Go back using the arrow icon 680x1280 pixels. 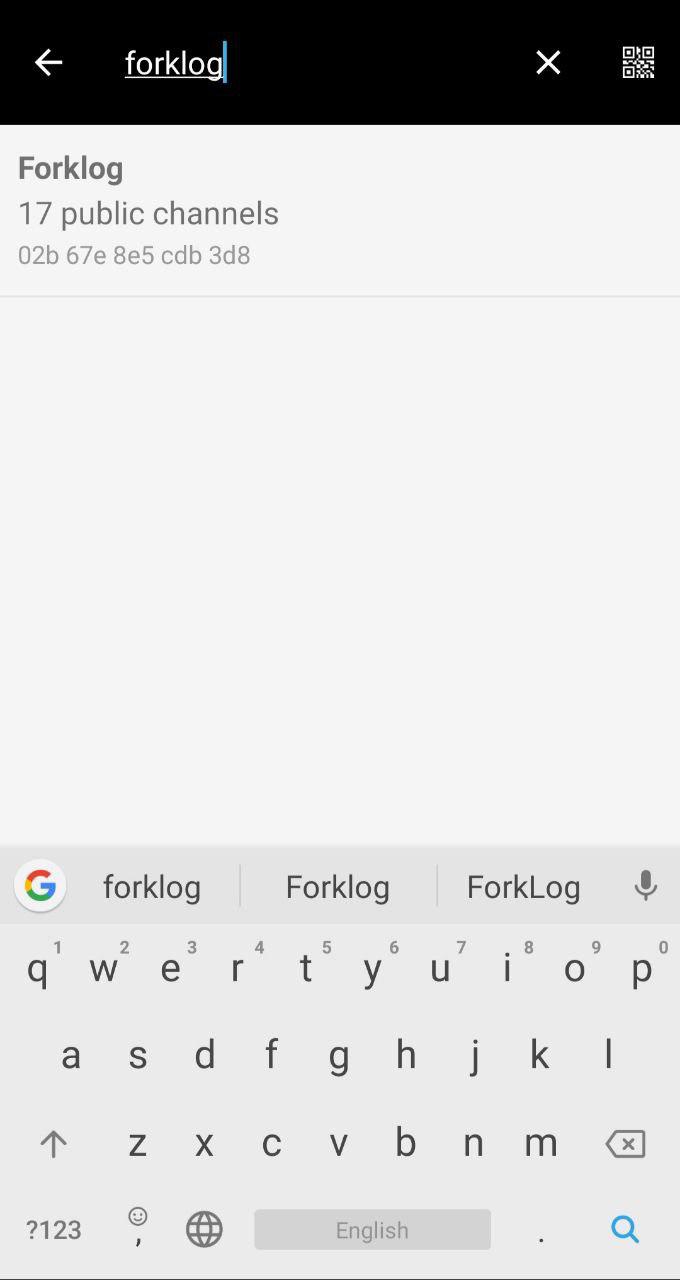48,63
